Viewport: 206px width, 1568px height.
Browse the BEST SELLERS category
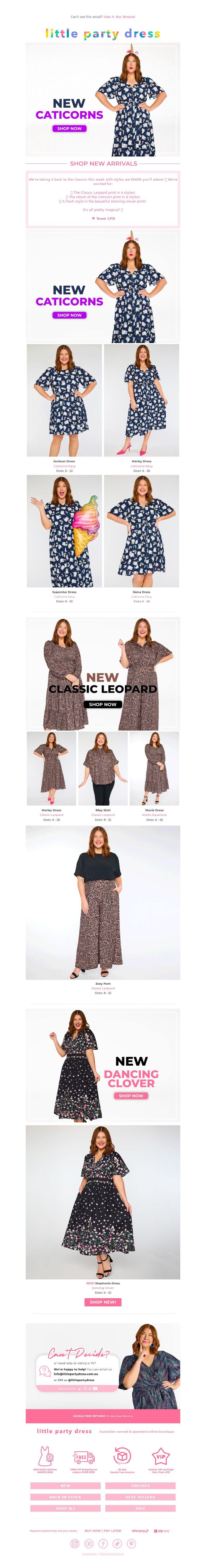pos(140,1497)
